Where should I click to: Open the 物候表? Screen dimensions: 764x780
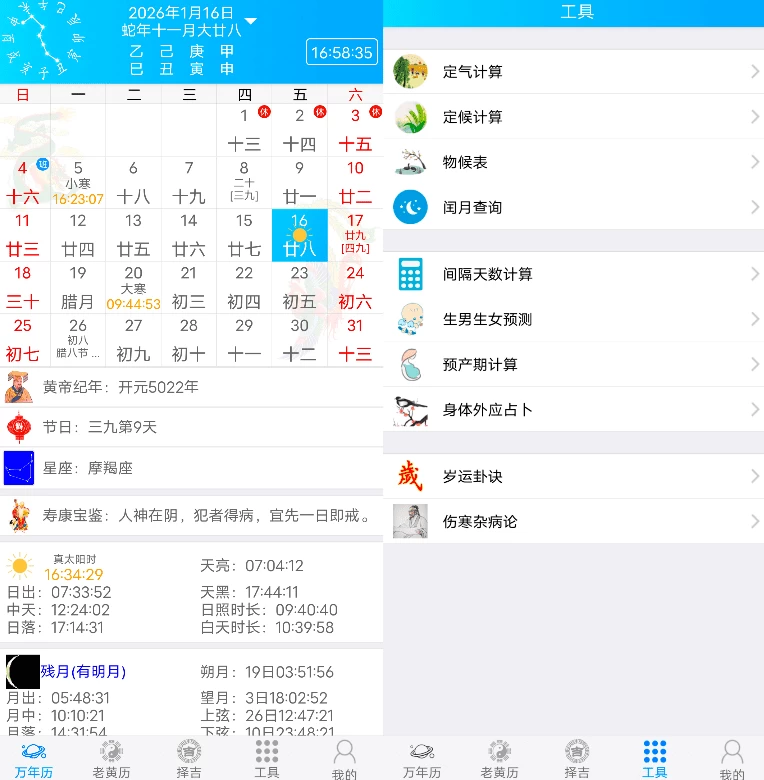point(573,162)
